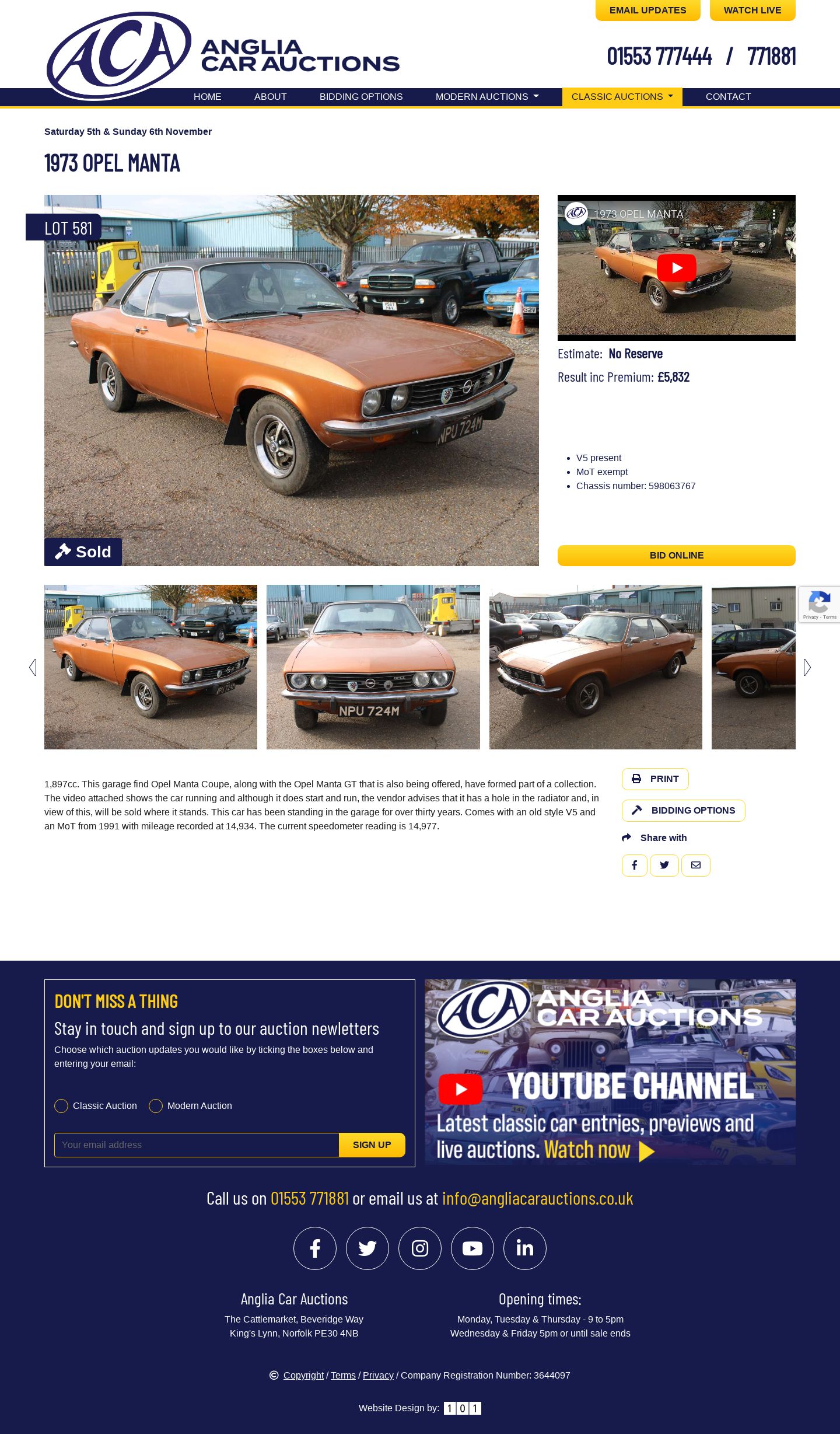Select the Modern Auction newsletter option
This screenshot has height=1434, width=840.
tap(156, 1106)
